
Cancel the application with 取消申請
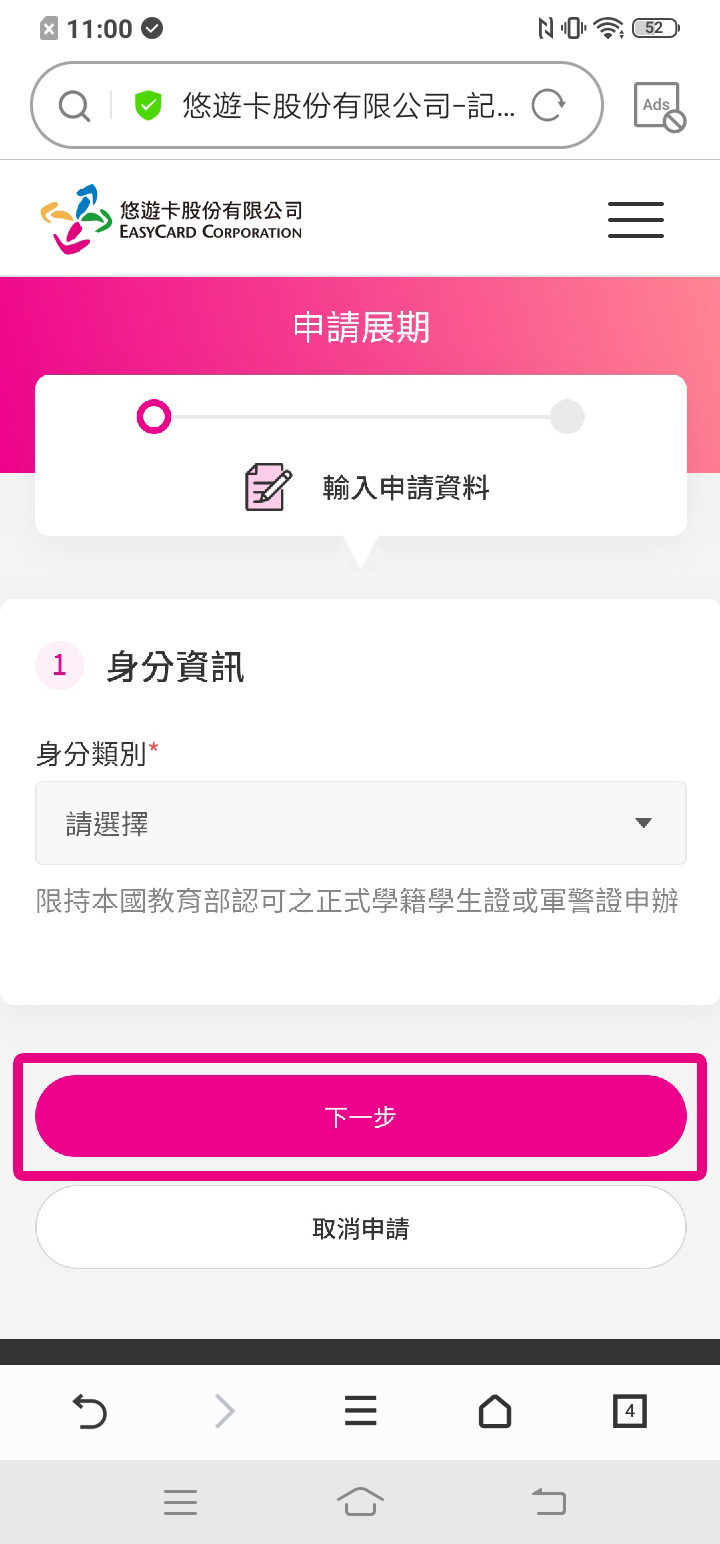point(360,1228)
